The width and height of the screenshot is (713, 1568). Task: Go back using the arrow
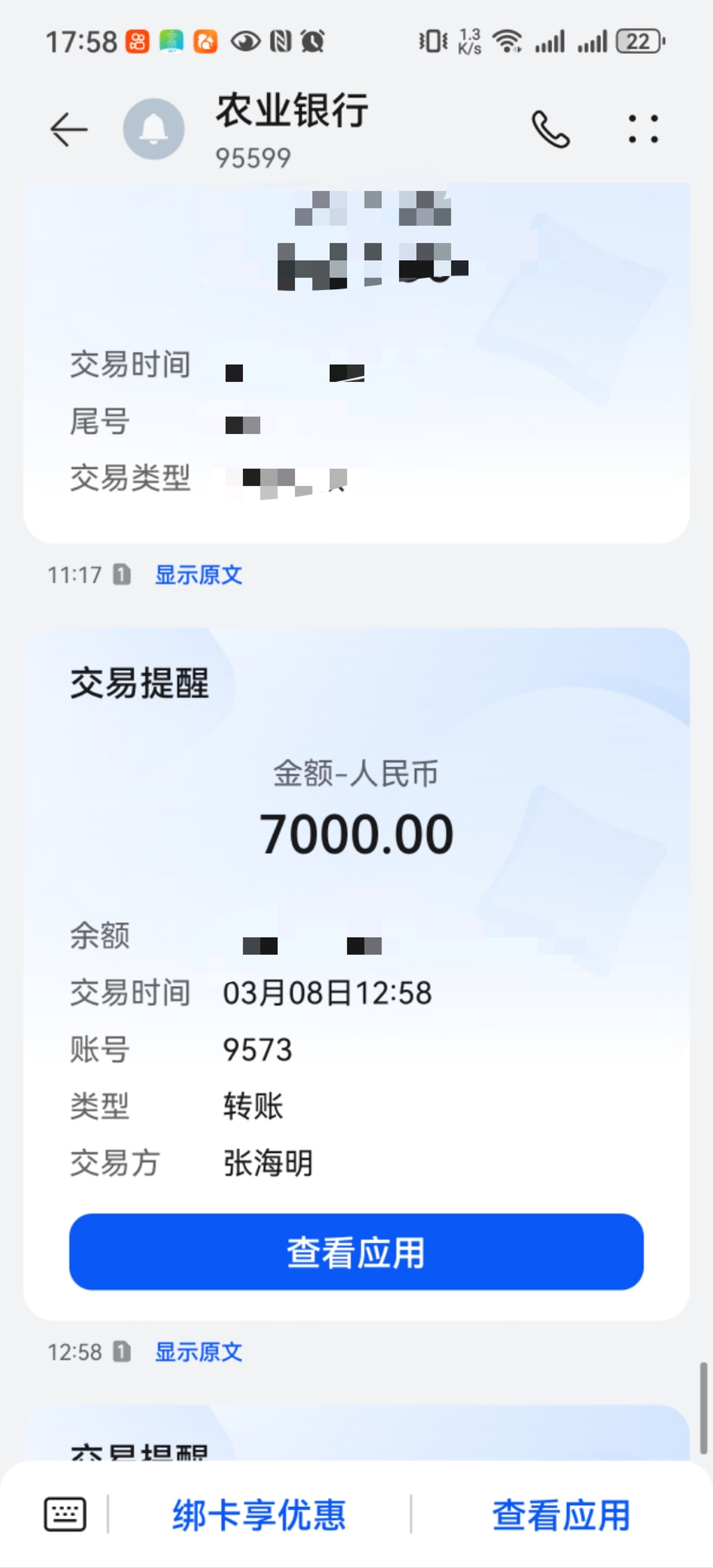tap(69, 129)
